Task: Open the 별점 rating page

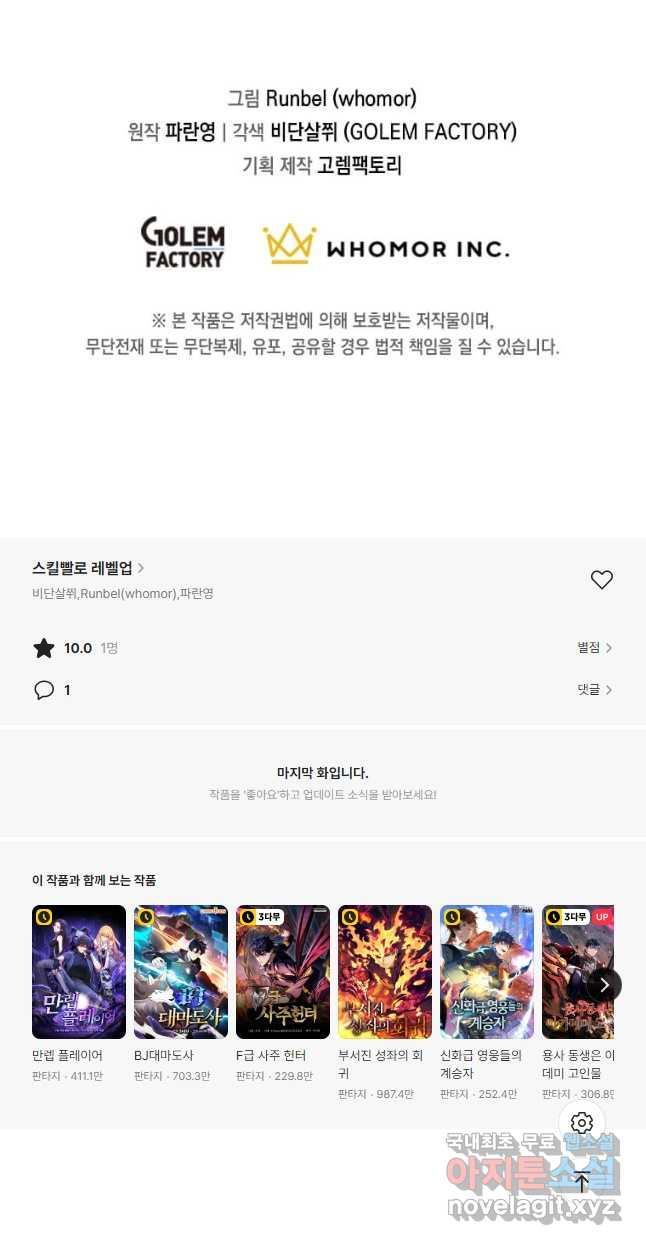Action: (594, 648)
